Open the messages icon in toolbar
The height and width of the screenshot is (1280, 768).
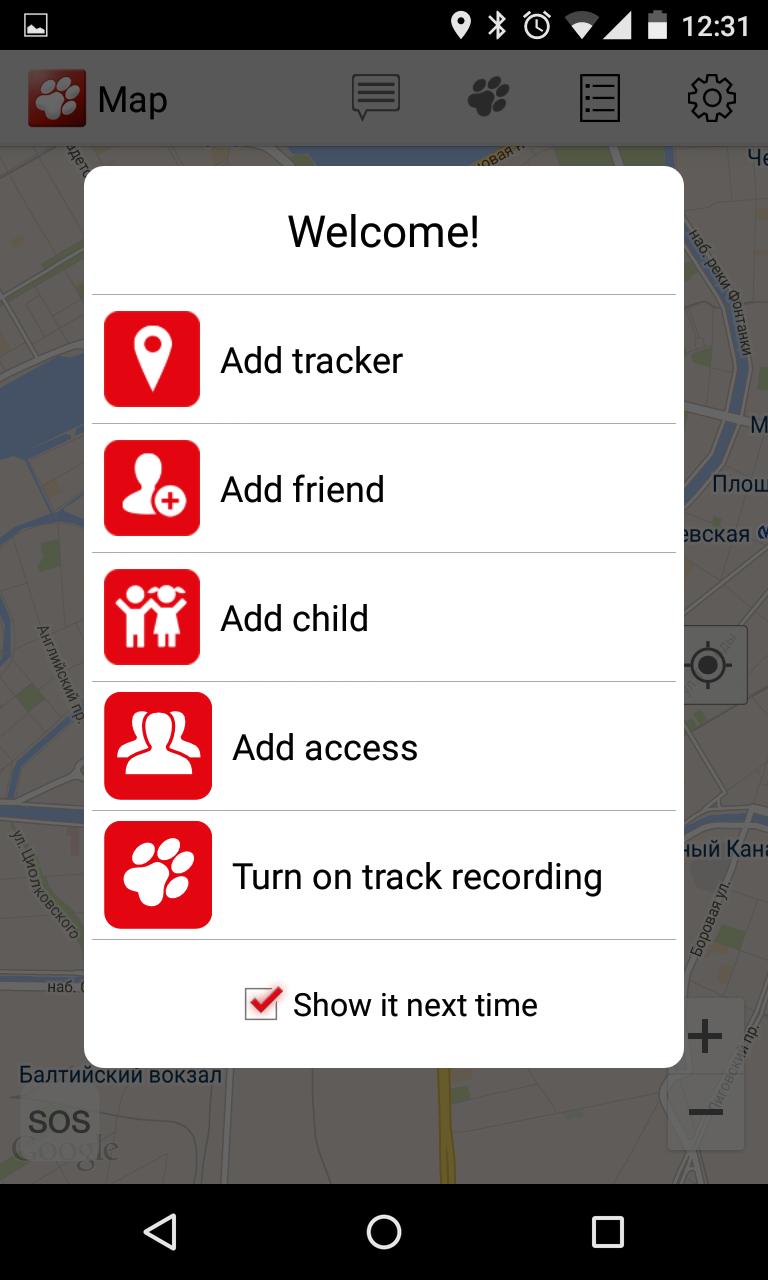[x=376, y=98]
